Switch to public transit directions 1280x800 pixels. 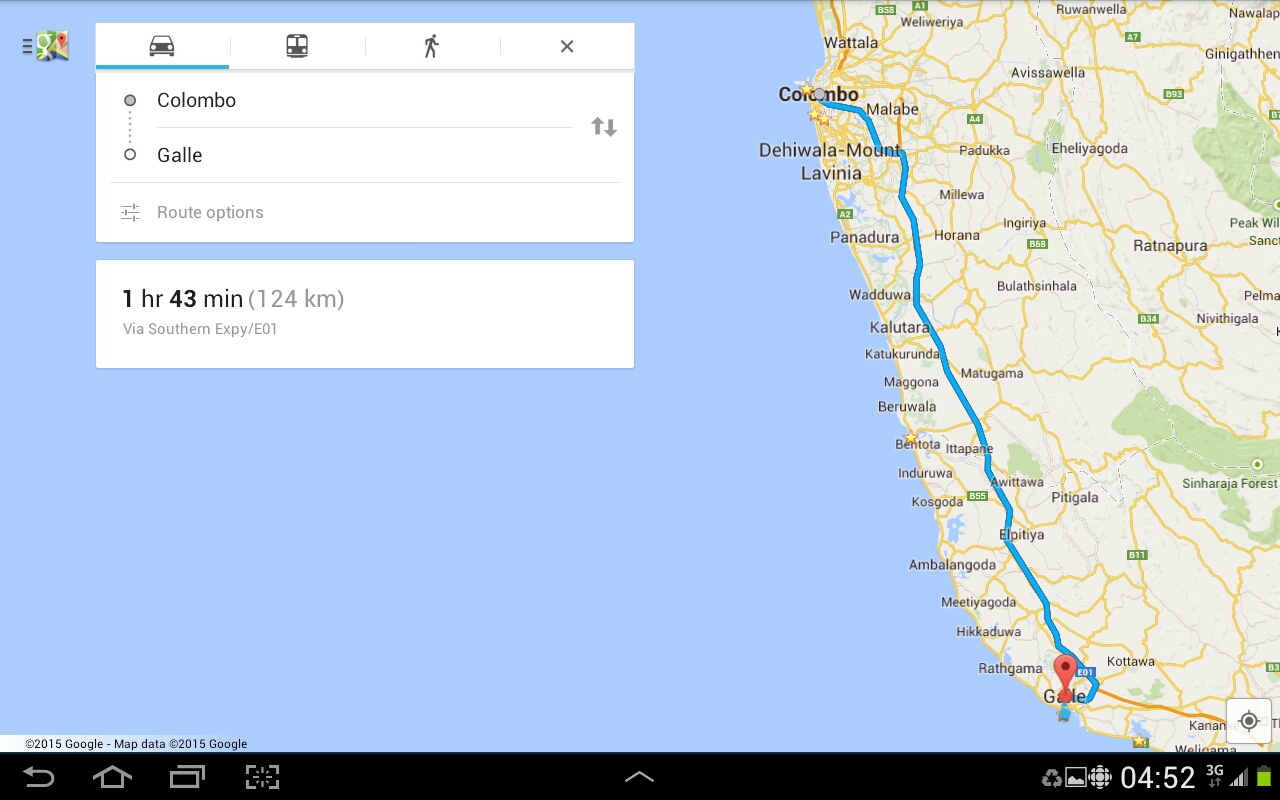click(x=297, y=46)
